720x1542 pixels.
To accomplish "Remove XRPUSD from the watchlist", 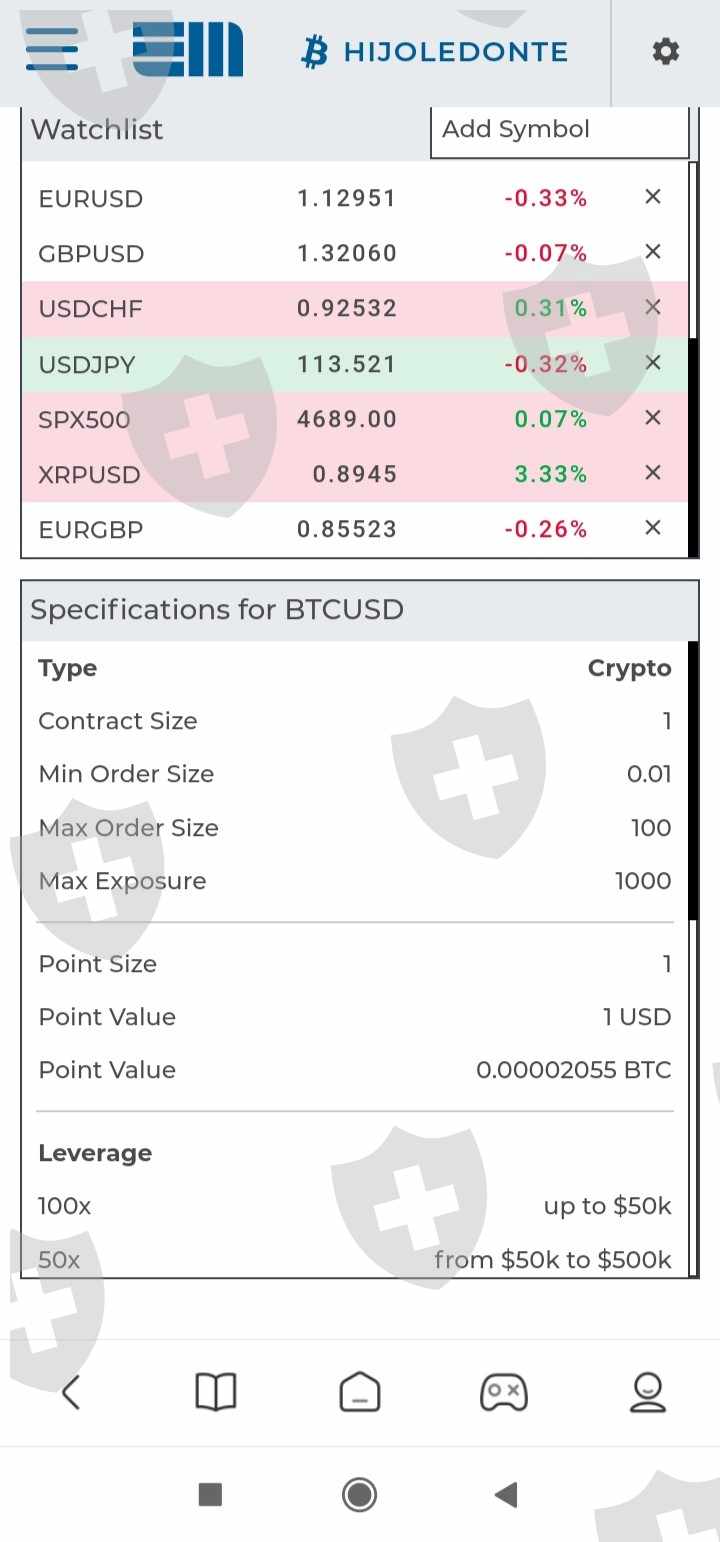I will point(653,472).
